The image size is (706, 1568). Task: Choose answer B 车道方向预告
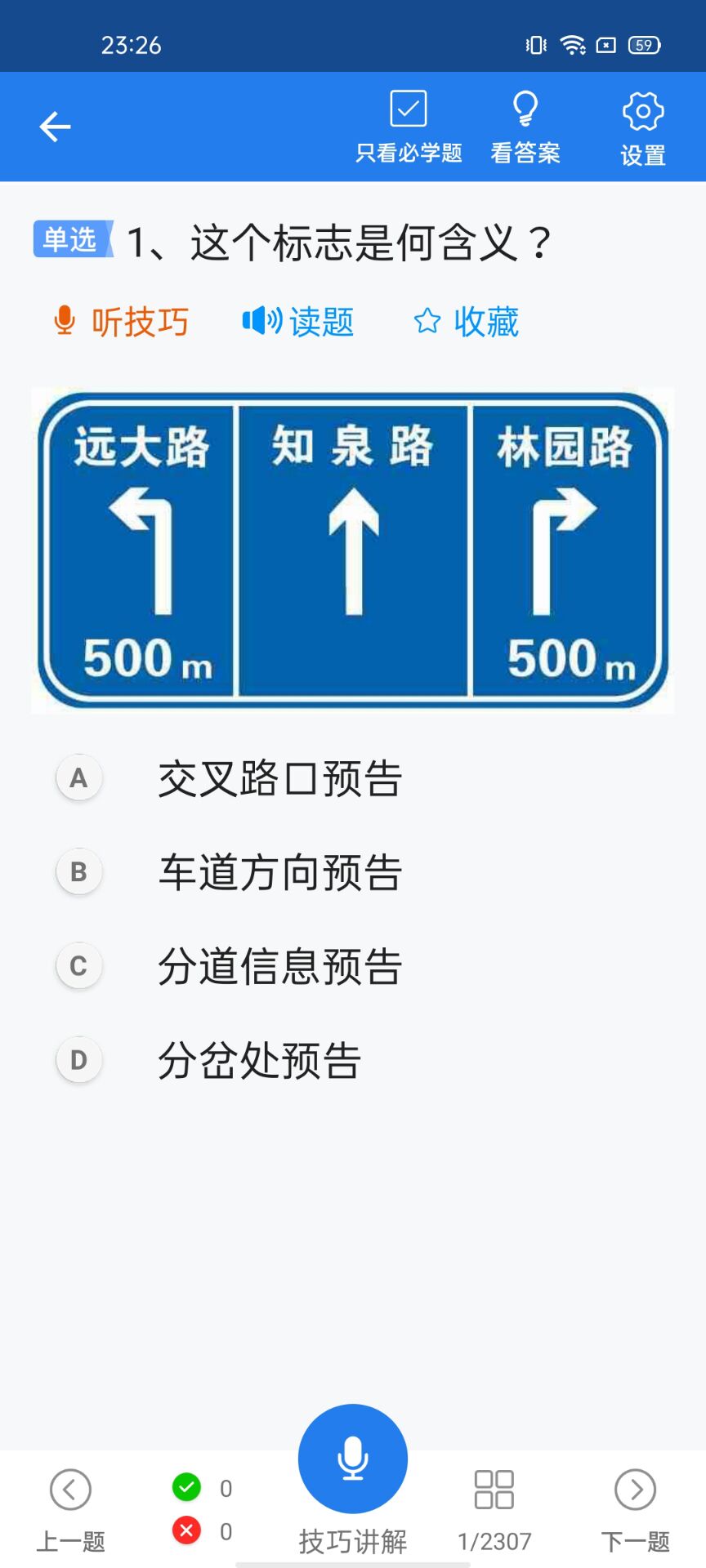230,872
